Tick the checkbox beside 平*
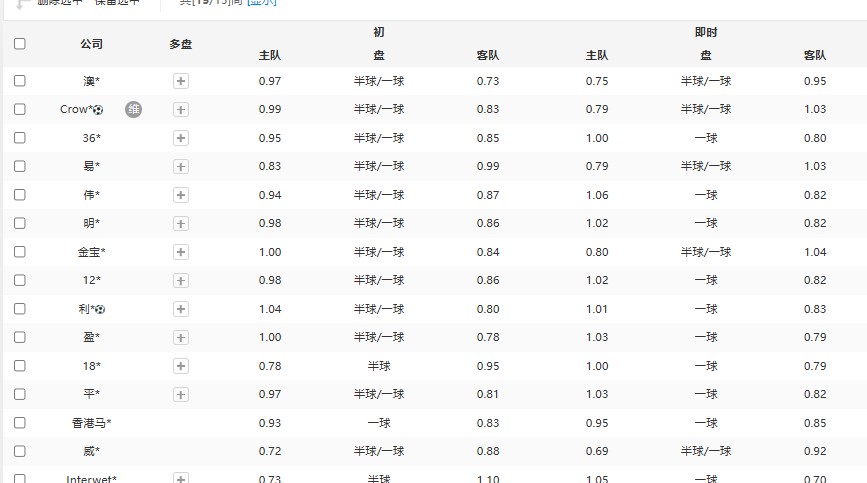Image resolution: width=867 pixels, height=483 pixels. click(20, 394)
